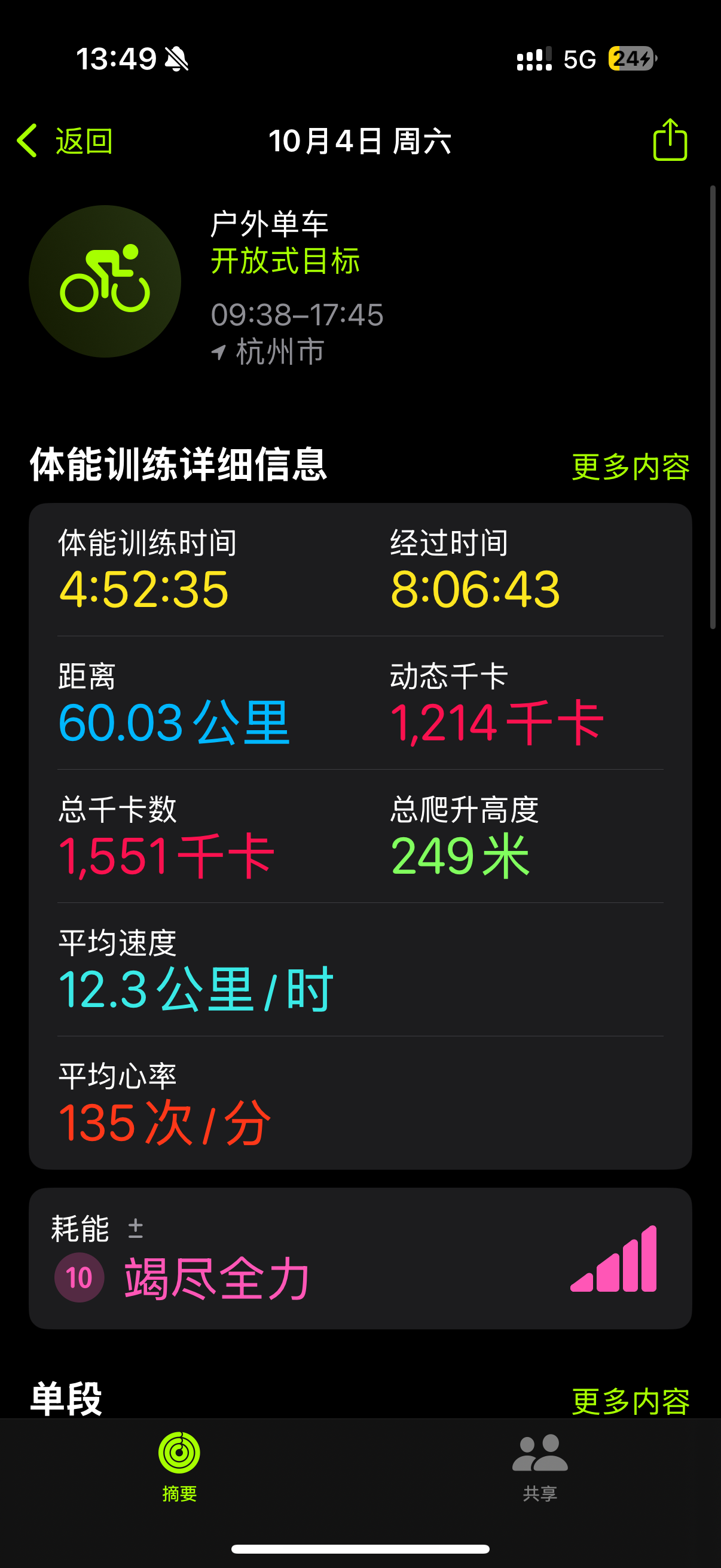This screenshot has height=1568, width=721.
Task: Tap 返回 to go back
Action: pos(65,141)
